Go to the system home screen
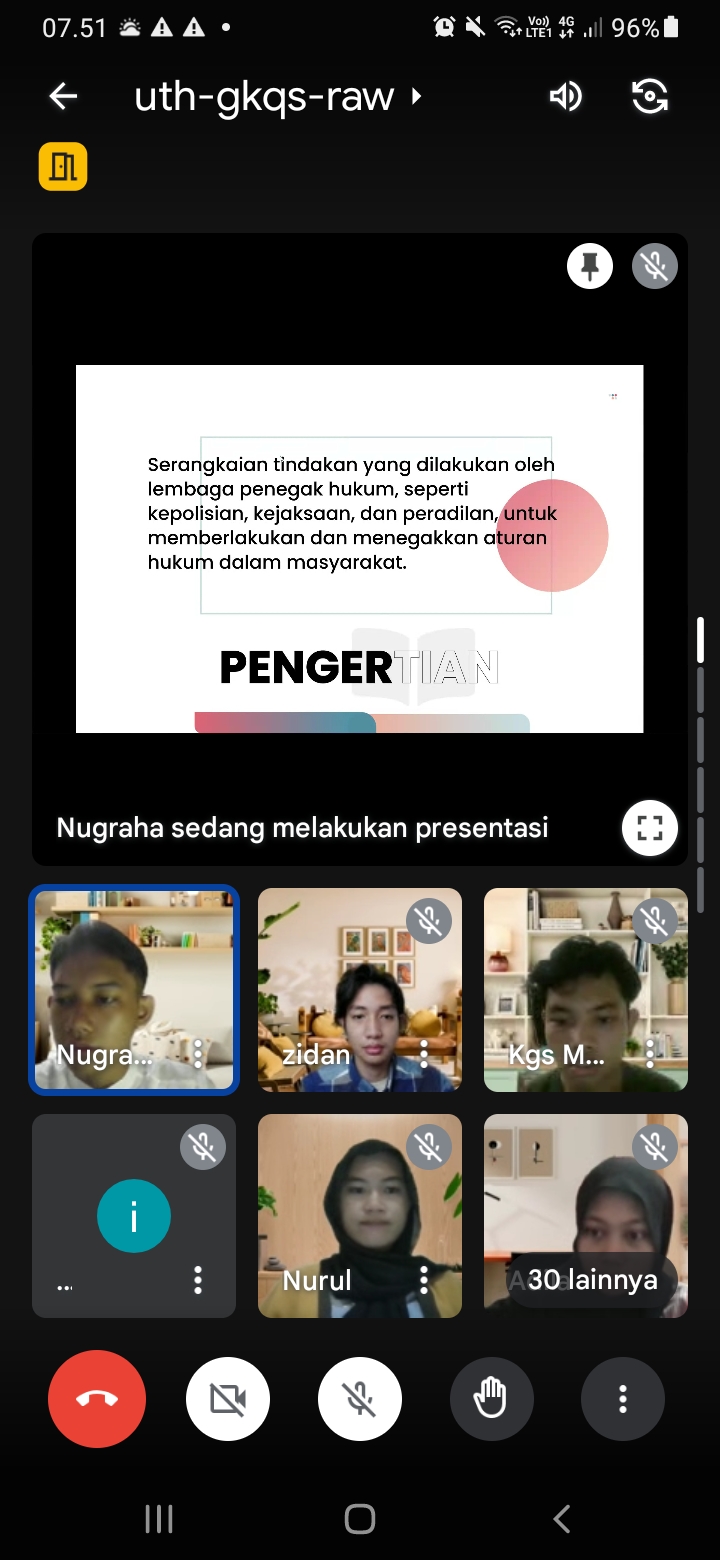 (x=360, y=1519)
